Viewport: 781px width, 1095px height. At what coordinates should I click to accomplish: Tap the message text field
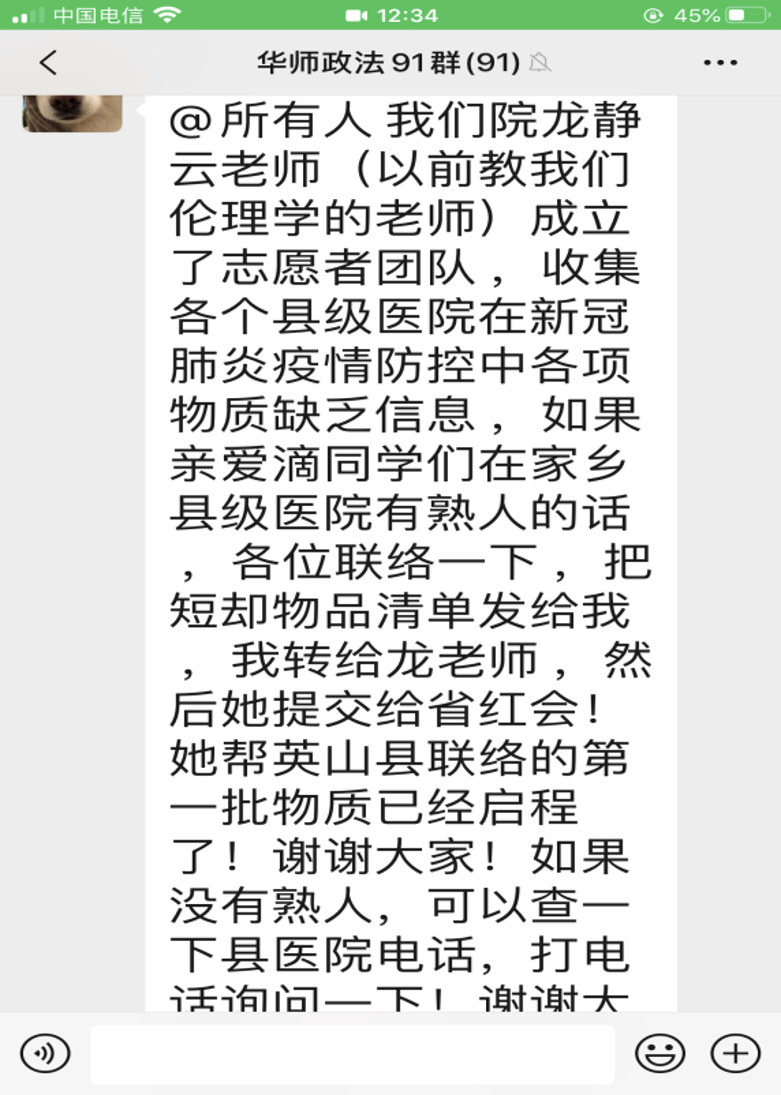(x=352, y=1054)
